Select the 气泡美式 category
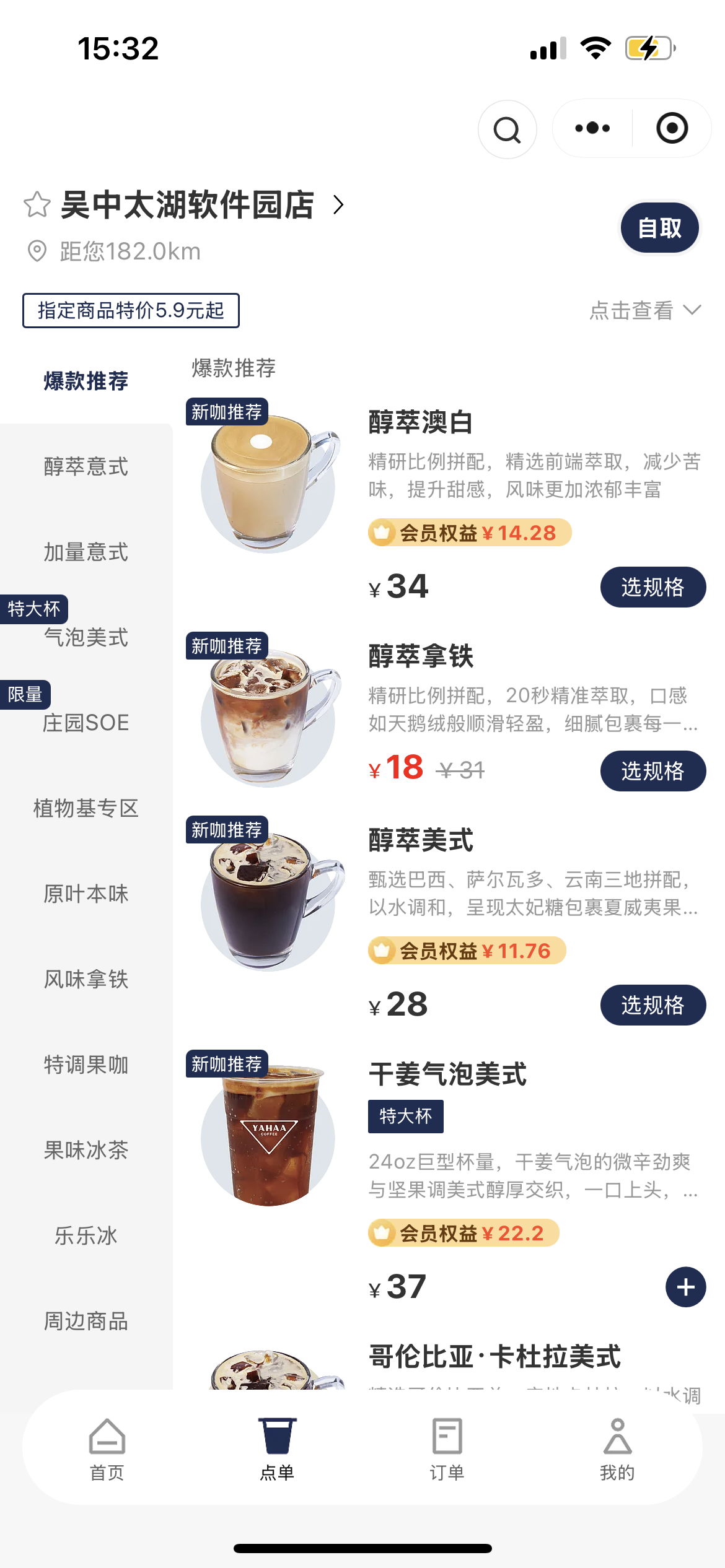Viewport: 725px width, 1568px height. 86,637
